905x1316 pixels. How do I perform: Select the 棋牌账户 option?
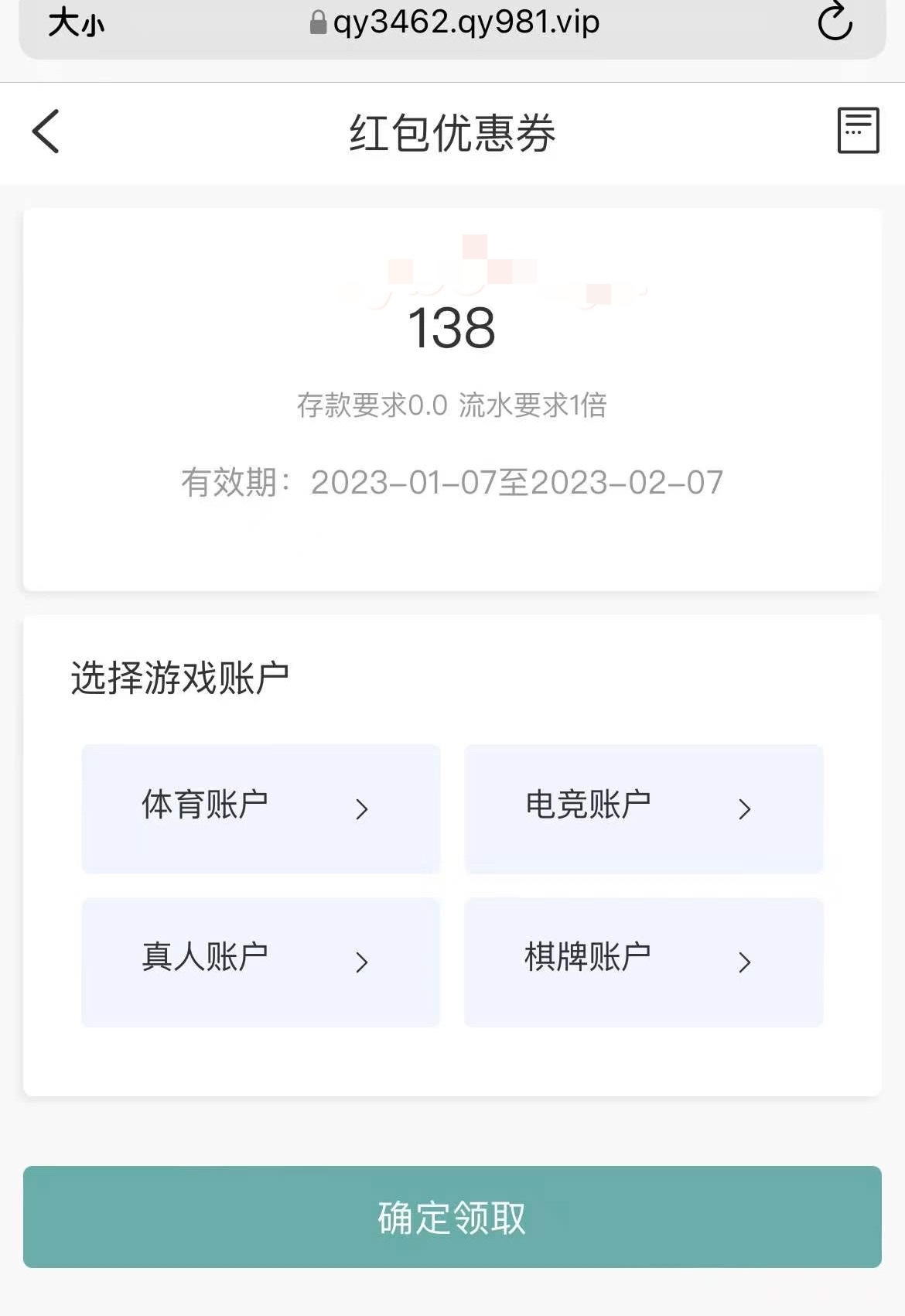coord(644,962)
